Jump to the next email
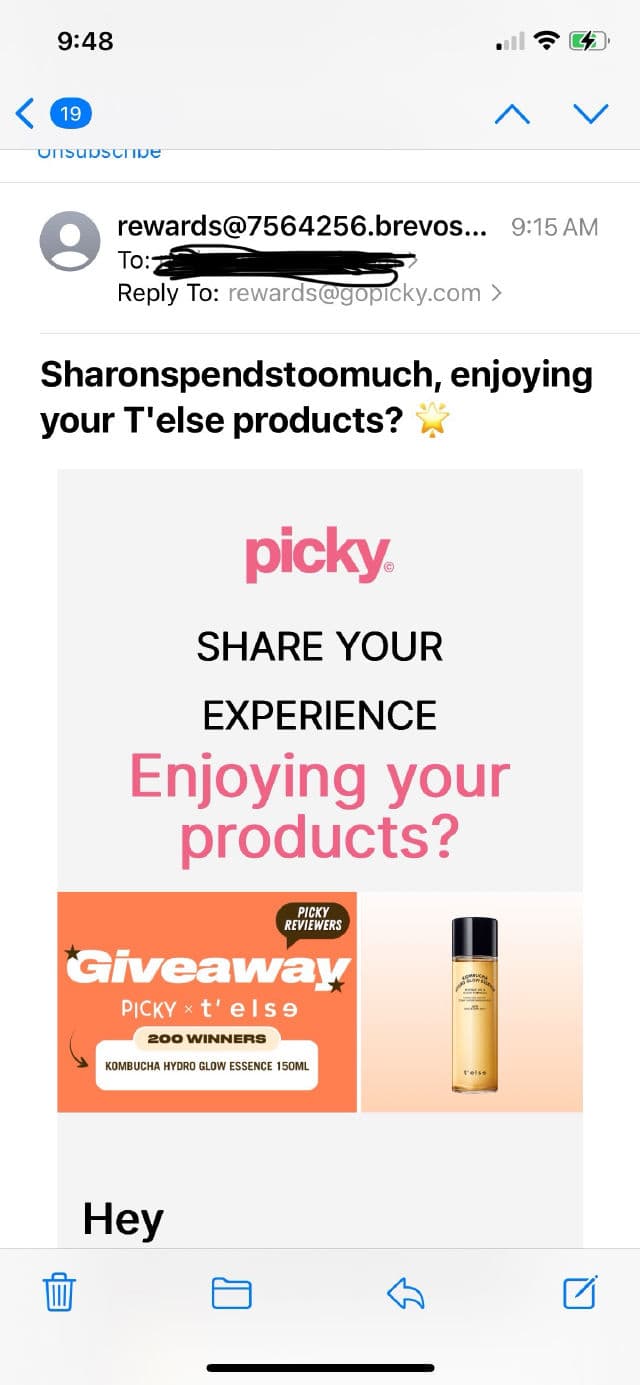The image size is (640, 1385). coord(591,113)
